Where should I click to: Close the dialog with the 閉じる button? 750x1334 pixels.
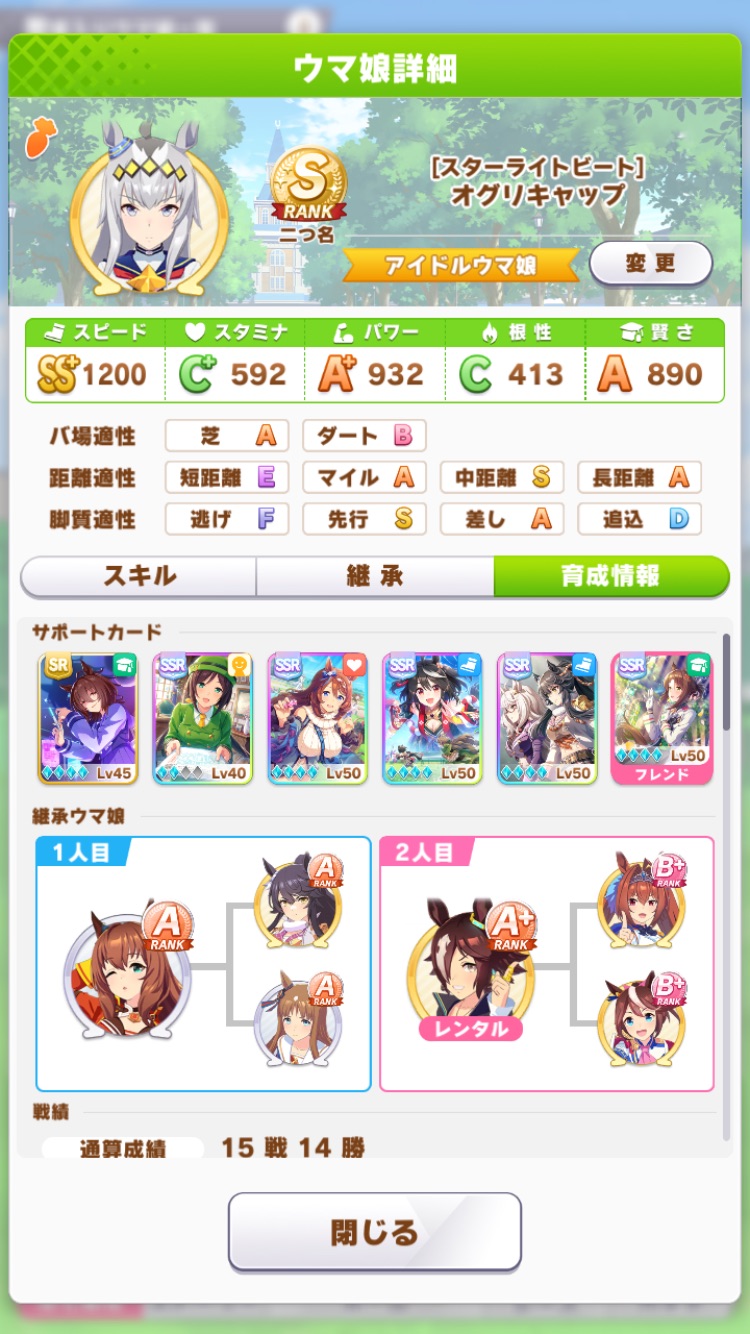[375, 1231]
